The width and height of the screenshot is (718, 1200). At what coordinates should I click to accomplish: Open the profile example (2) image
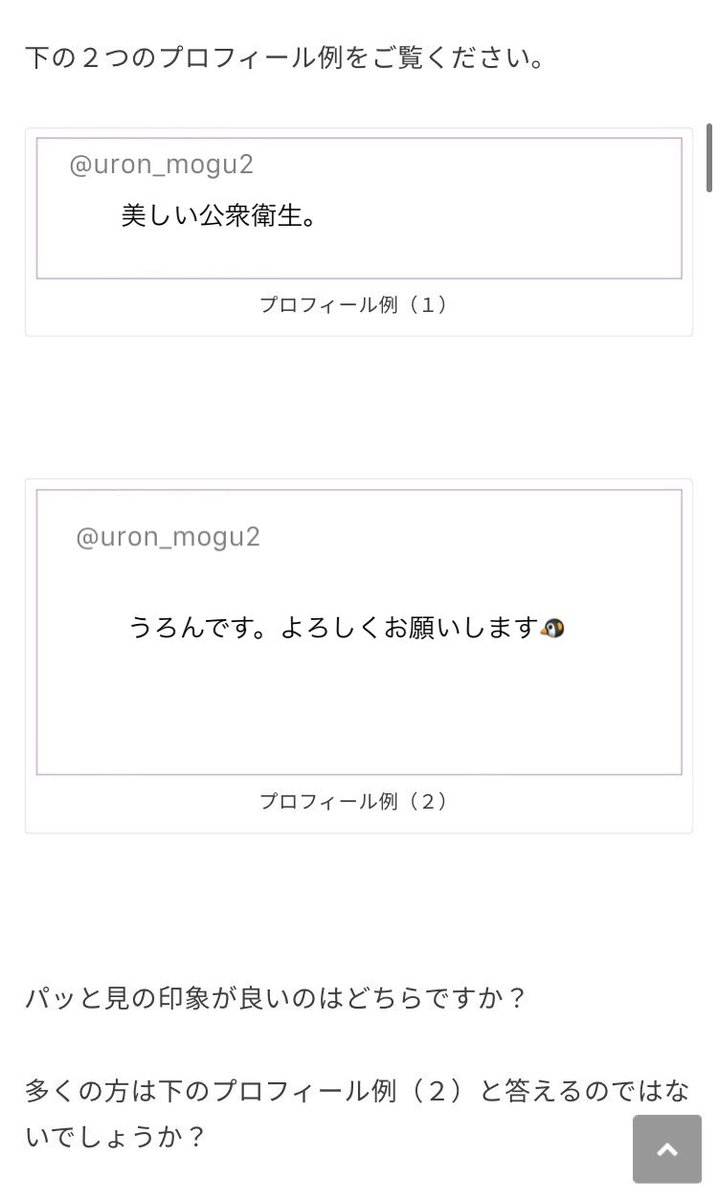pyautogui.click(x=359, y=632)
